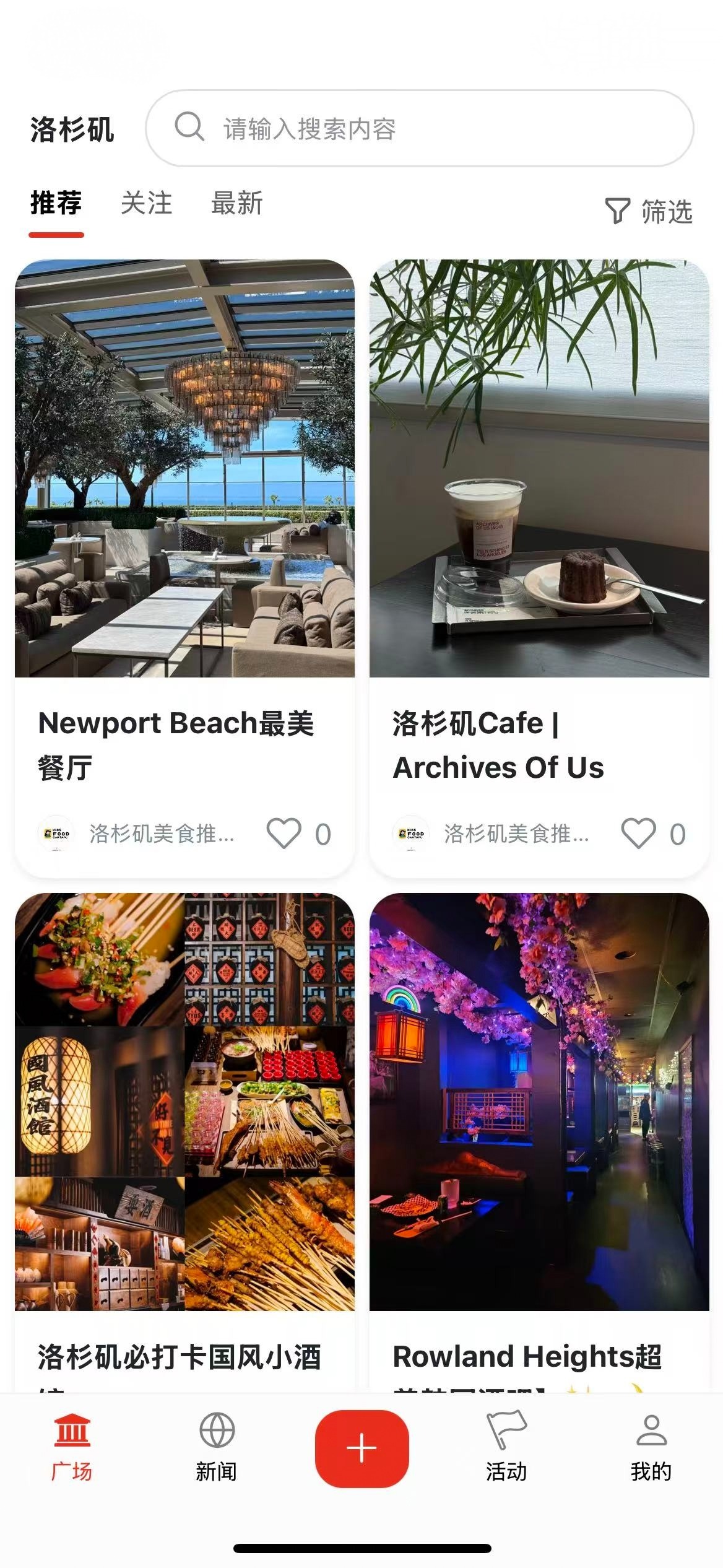Select the 推荐 tab
The image size is (723, 1568).
[x=56, y=204]
